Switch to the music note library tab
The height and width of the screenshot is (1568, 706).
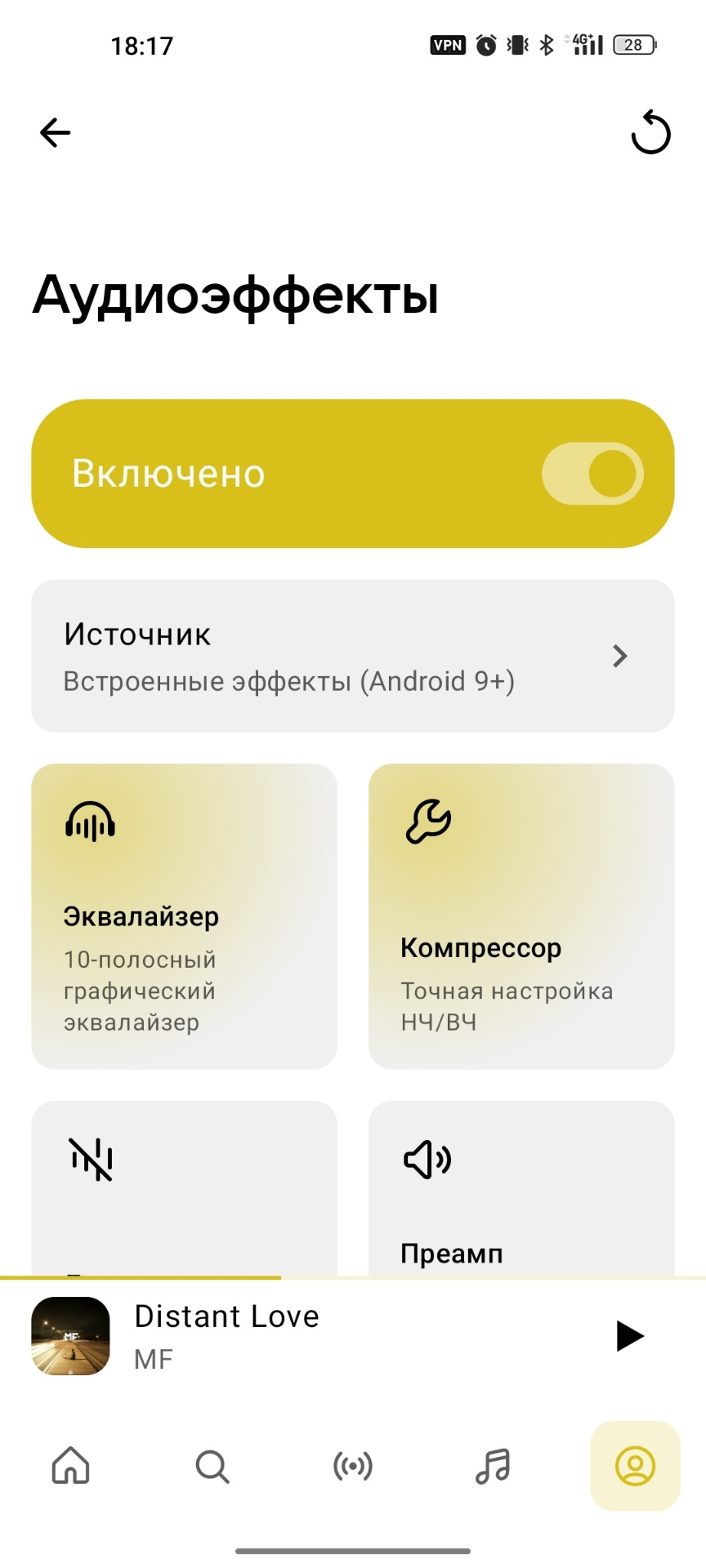(494, 1466)
